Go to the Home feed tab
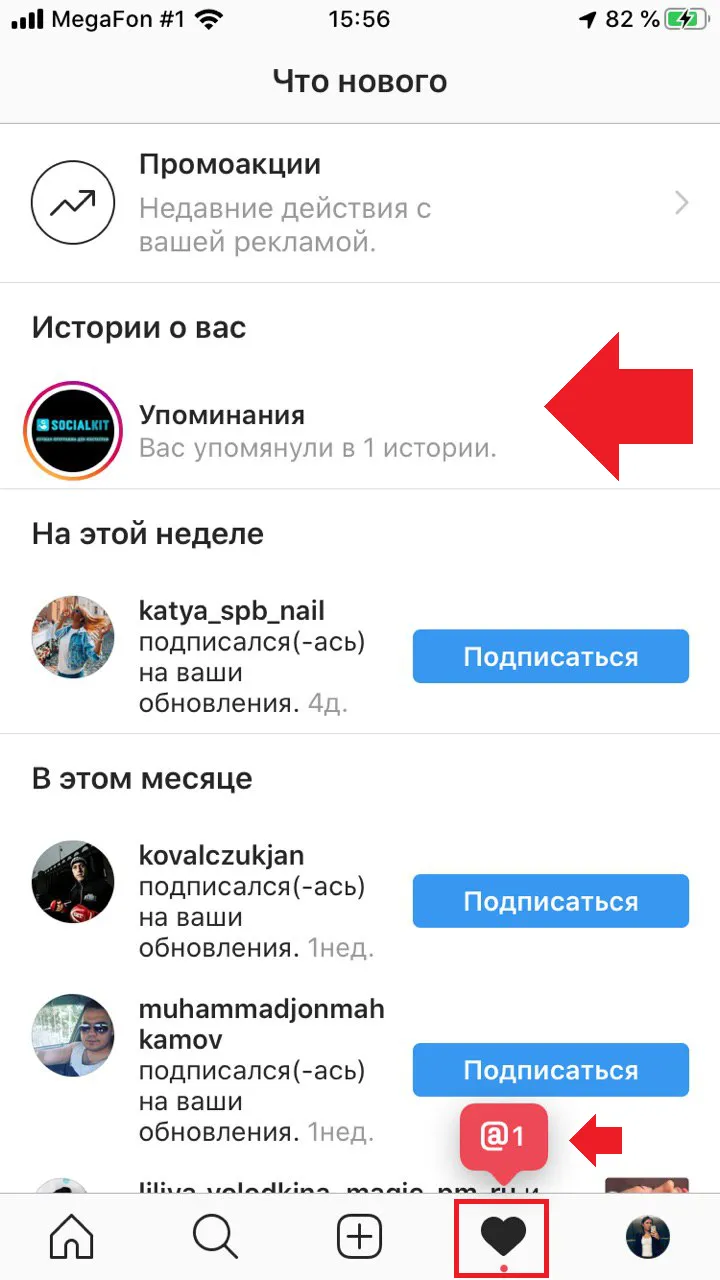Screen dimensions: 720x1280 (x=71, y=1238)
